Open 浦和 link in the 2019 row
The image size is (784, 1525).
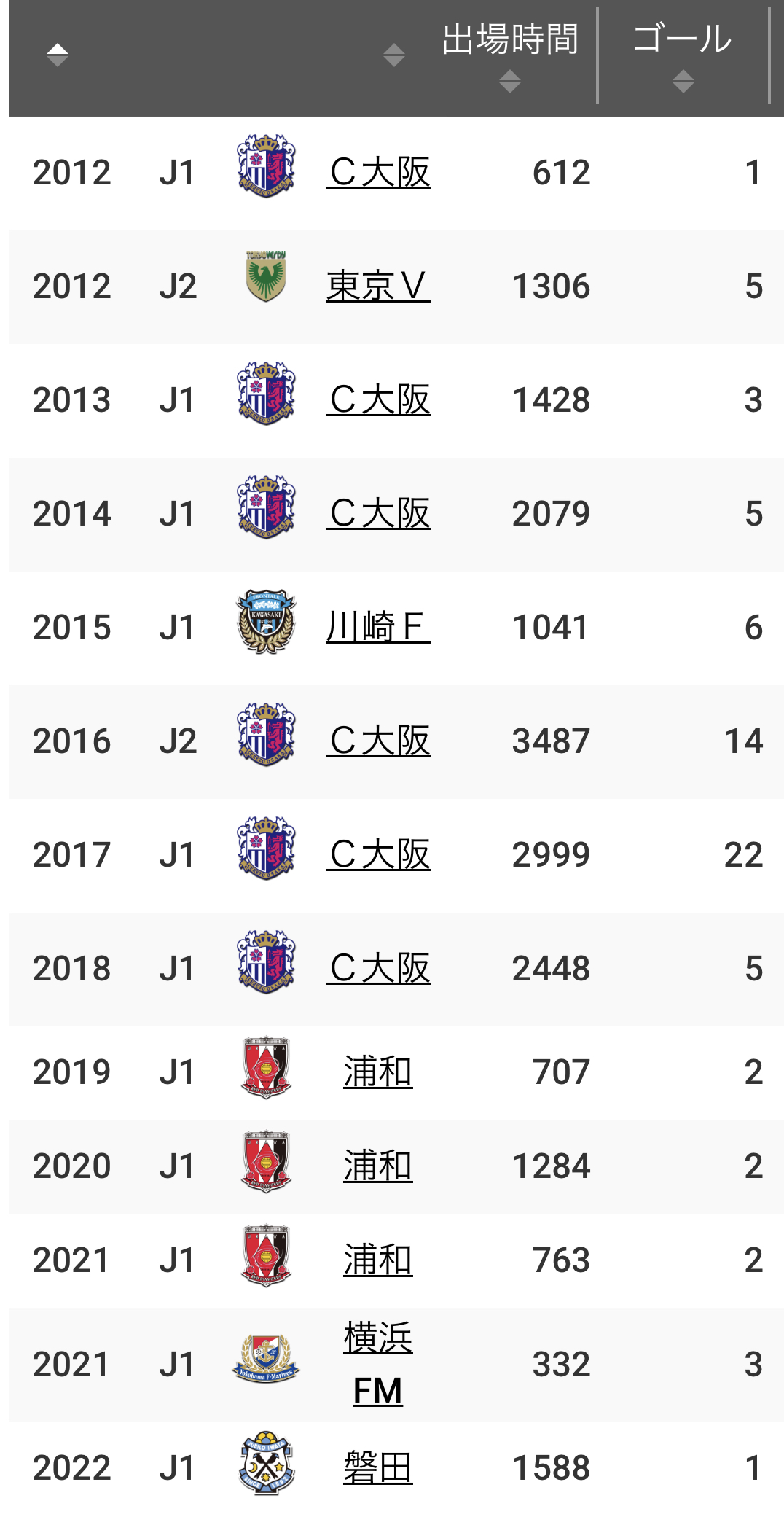(x=378, y=1072)
